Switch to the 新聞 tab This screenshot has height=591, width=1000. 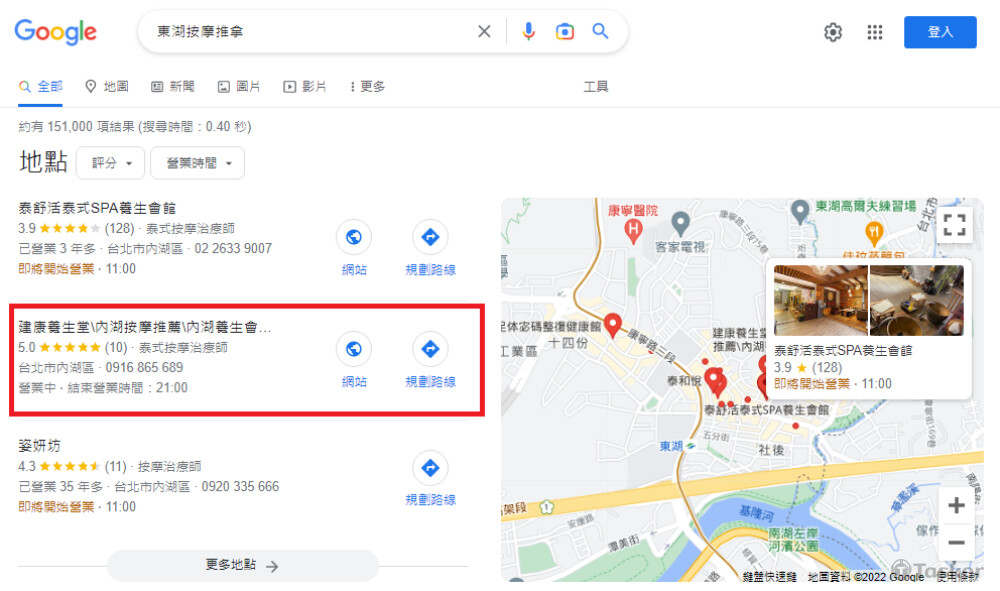173,87
